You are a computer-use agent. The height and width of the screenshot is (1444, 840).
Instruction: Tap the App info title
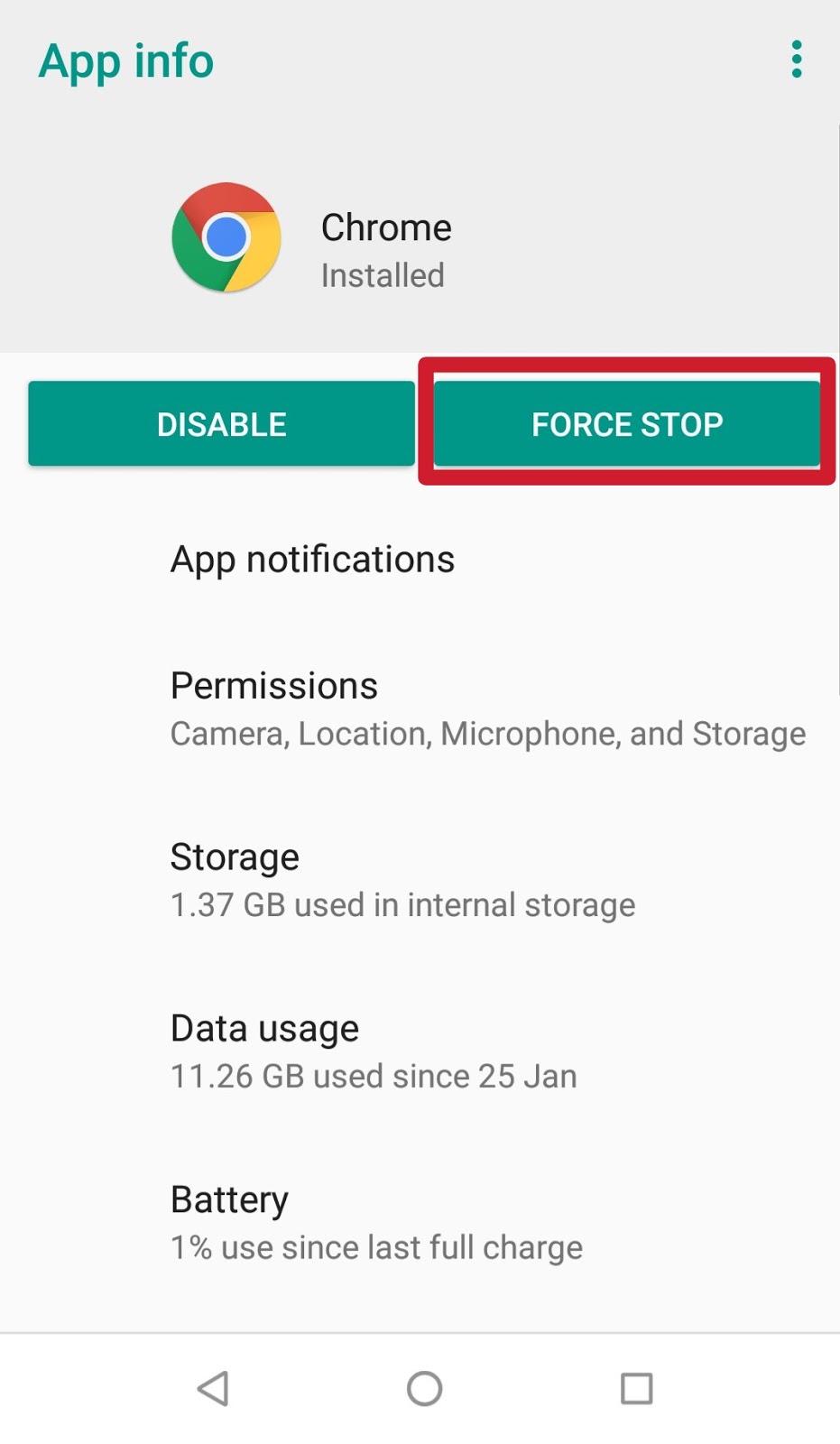pos(125,60)
